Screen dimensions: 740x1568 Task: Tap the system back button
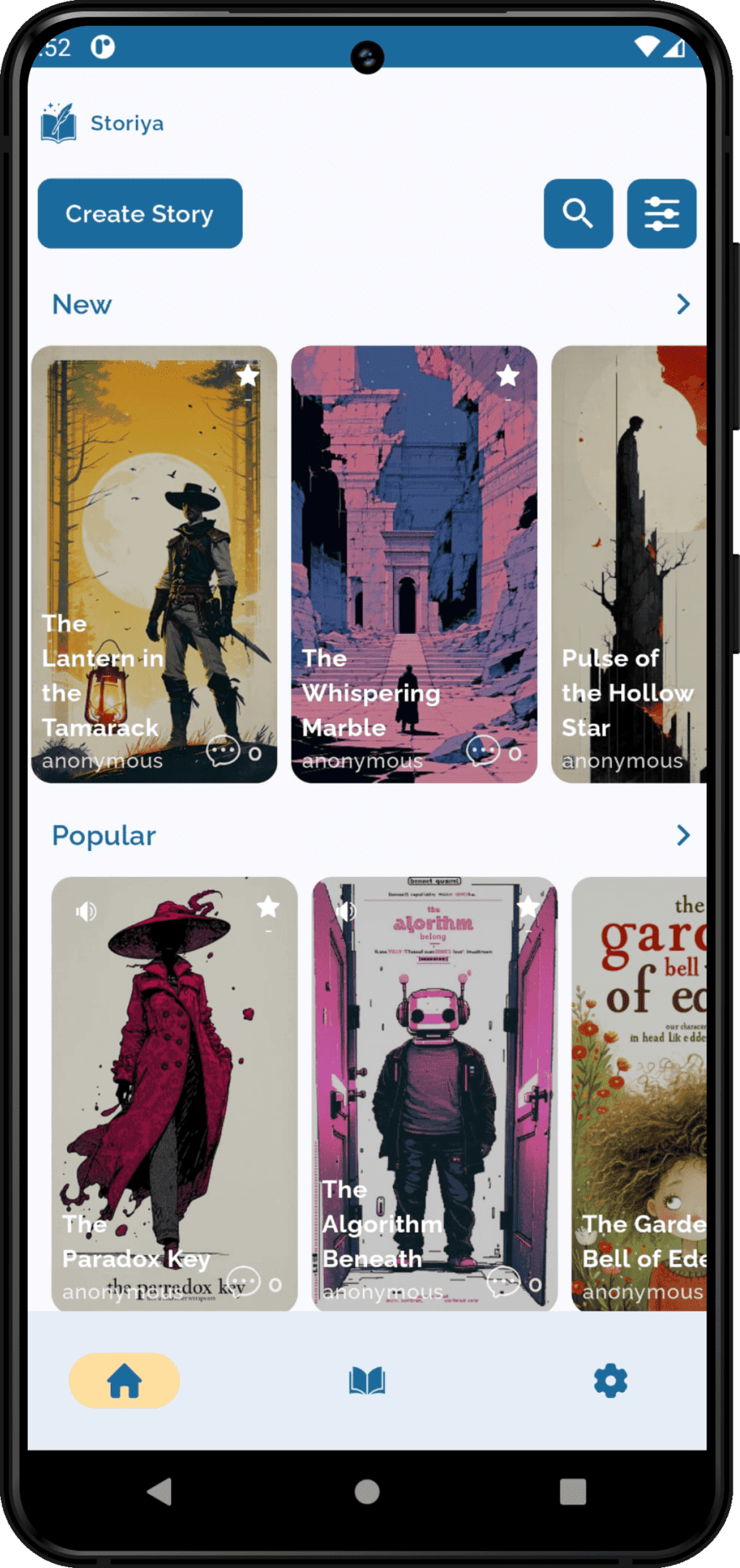(x=159, y=1492)
